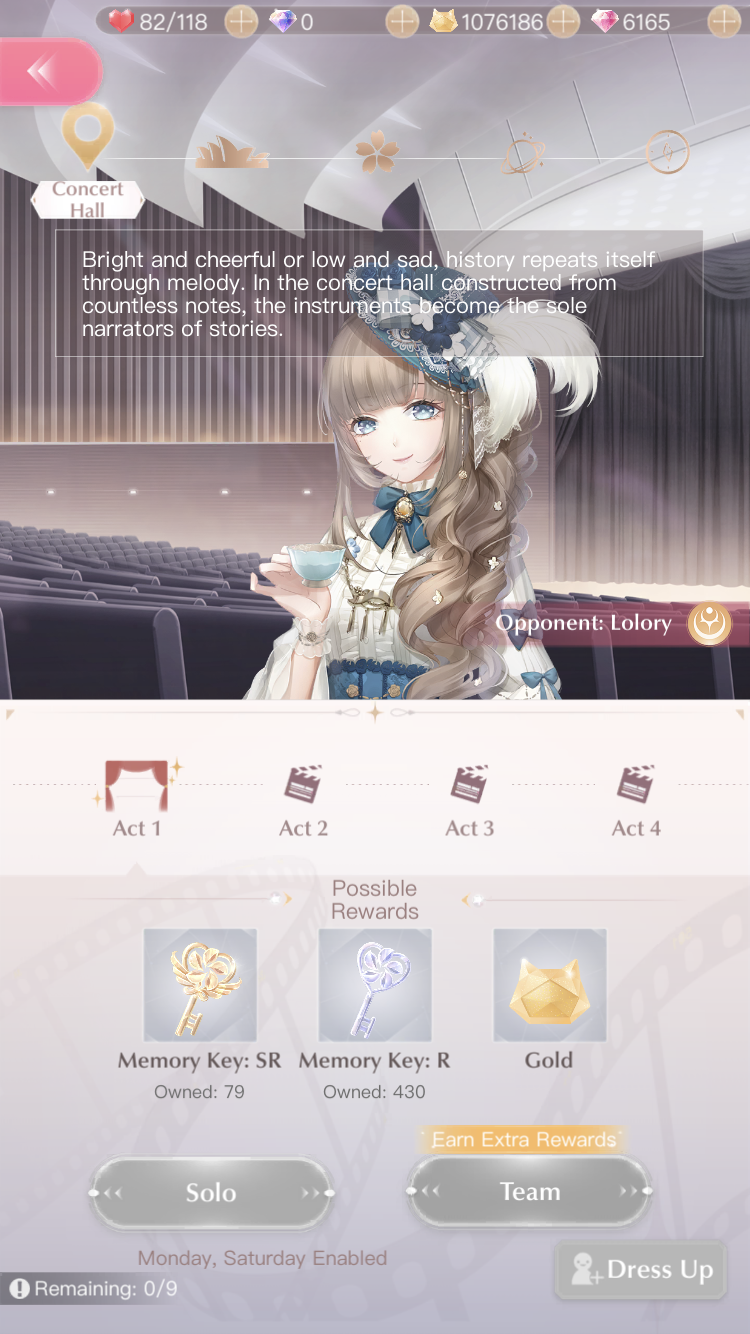Add pink diamonds with the plus button
The image size is (750, 1334).
pyautogui.click(x=724, y=21)
